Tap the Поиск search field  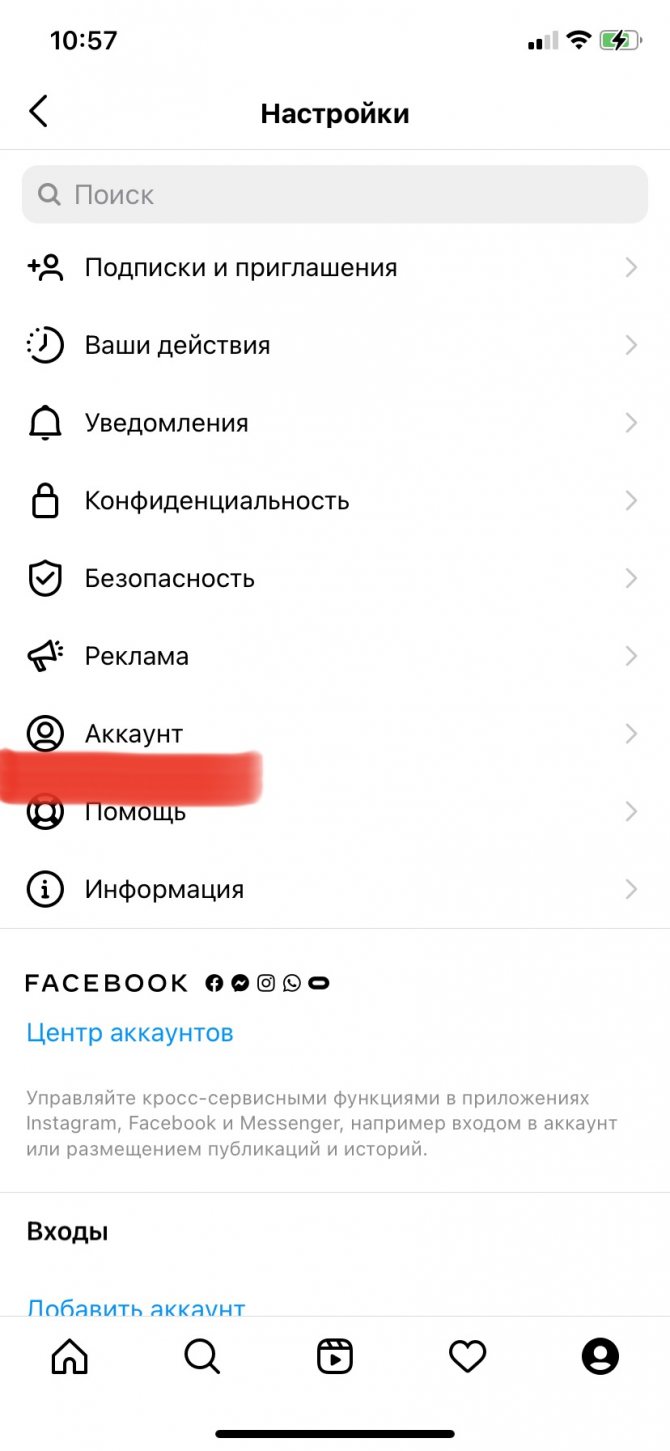[x=334, y=194]
